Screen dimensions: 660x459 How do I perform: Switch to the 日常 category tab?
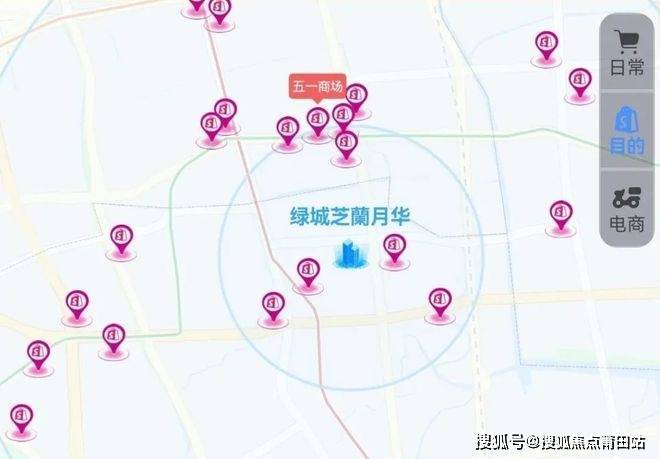pyautogui.click(x=627, y=52)
